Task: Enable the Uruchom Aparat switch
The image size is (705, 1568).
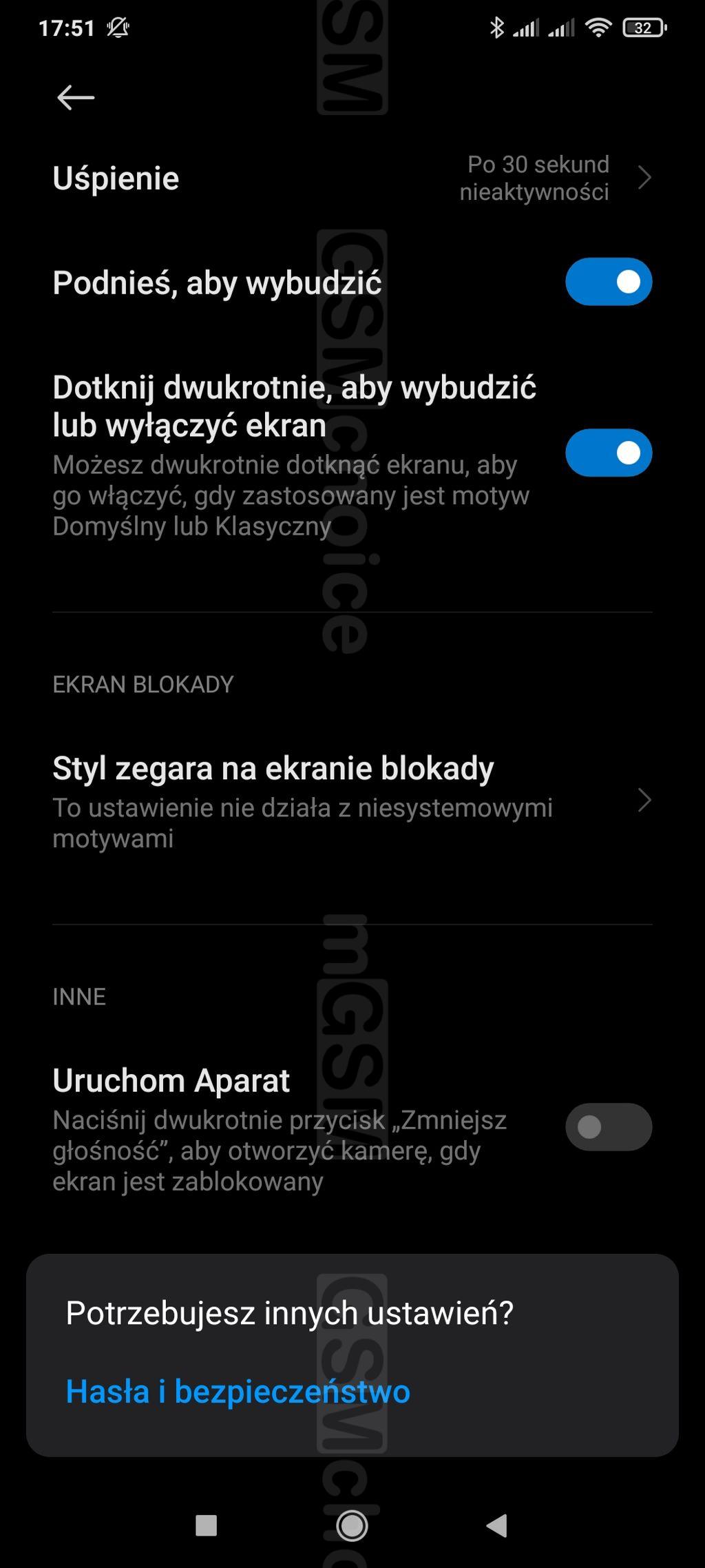Action: point(608,1127)
